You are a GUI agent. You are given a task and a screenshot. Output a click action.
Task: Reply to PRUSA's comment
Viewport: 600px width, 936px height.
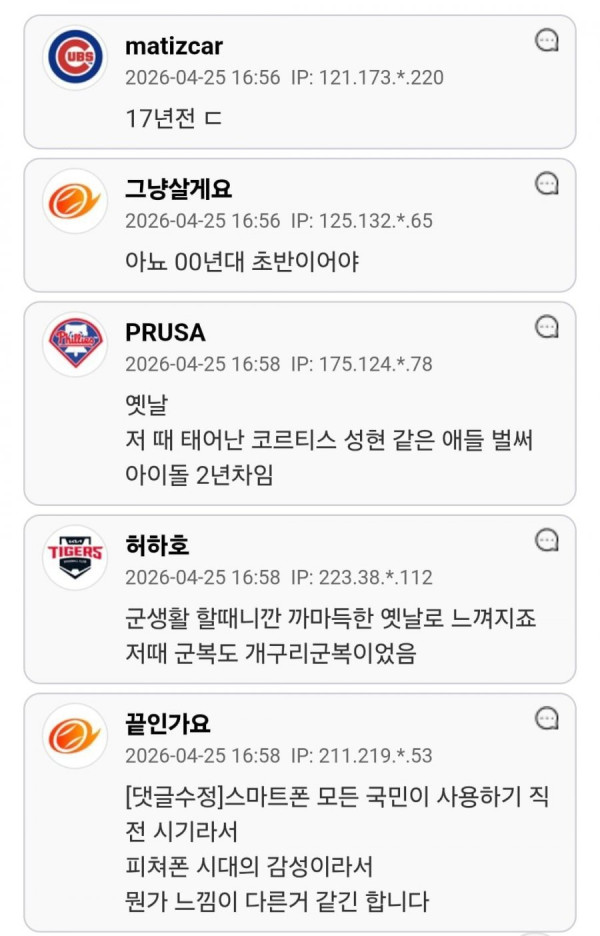[547, 327]
